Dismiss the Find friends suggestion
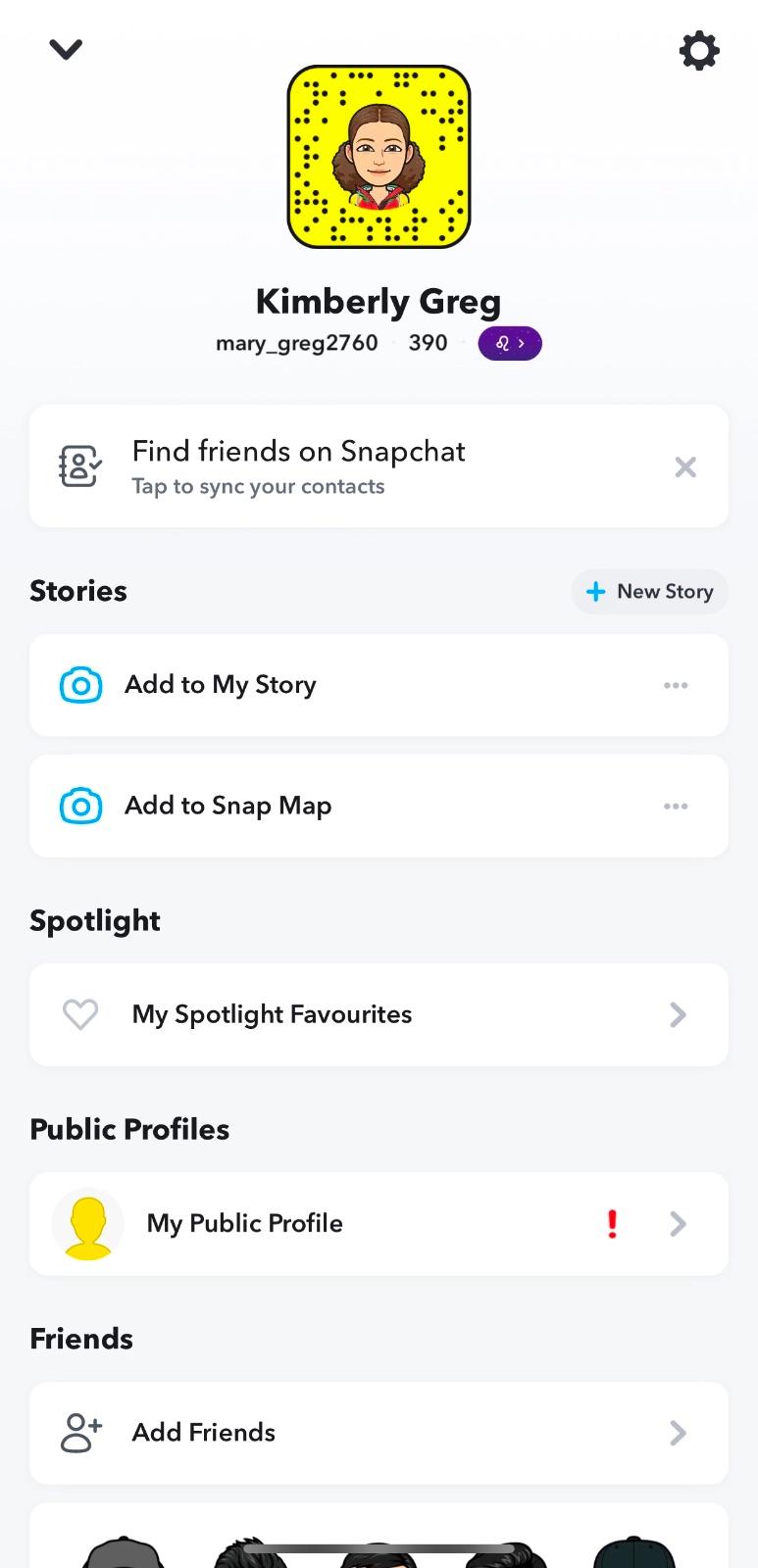This screenshot has height=1568, width=758. click(x=685, y=467)
